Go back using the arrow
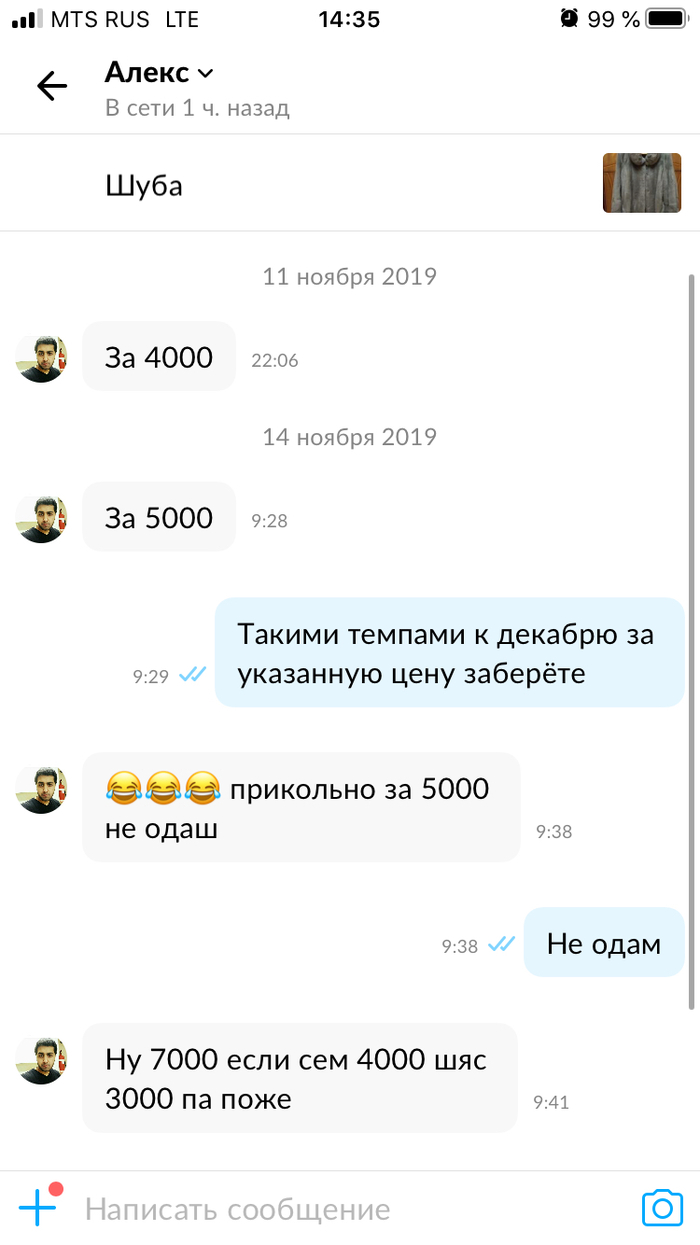The width and height of the screenshot is (700, 1245). coord(52,87)
